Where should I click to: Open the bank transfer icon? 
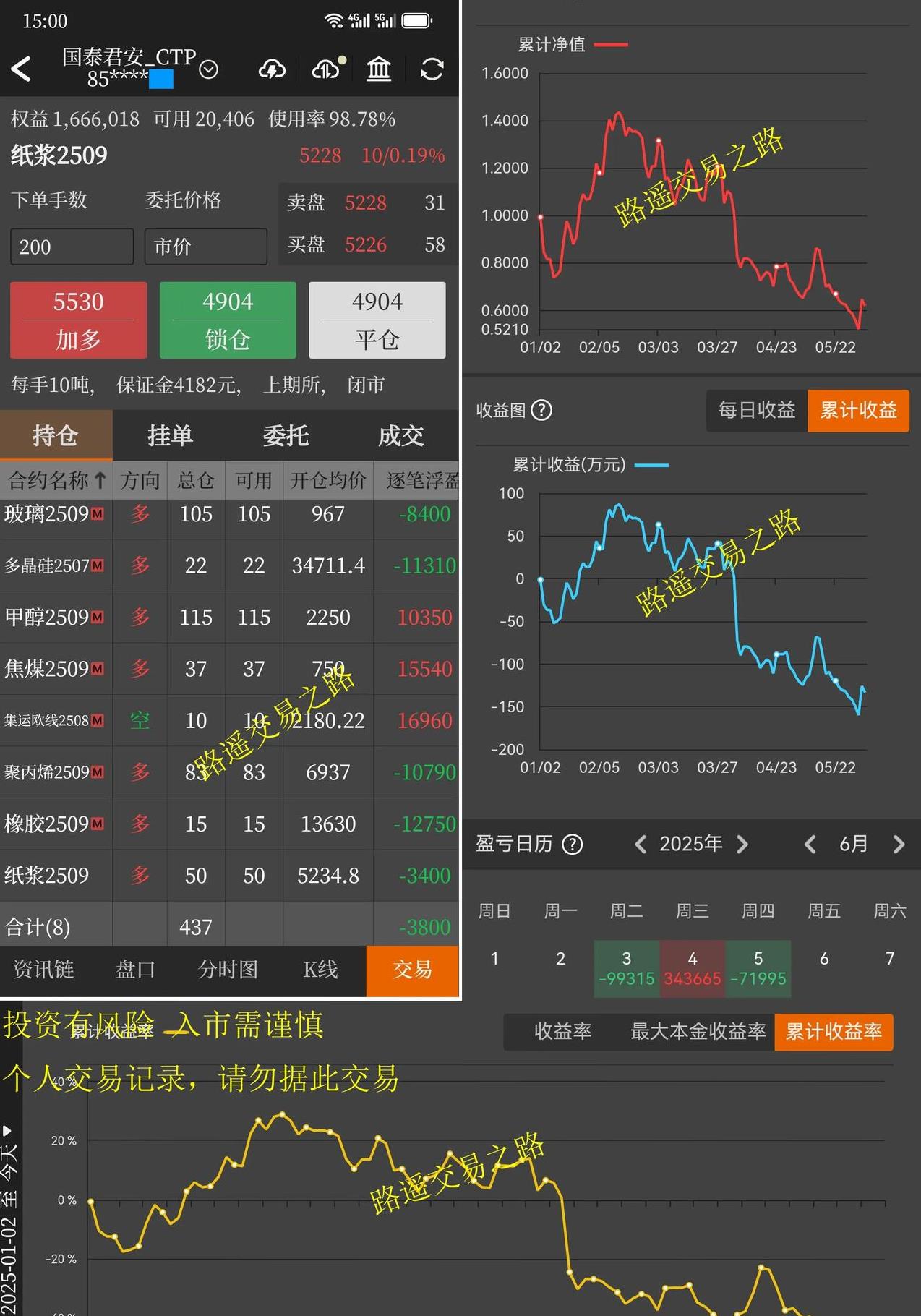pyautogui.click(x=378, y=69)
